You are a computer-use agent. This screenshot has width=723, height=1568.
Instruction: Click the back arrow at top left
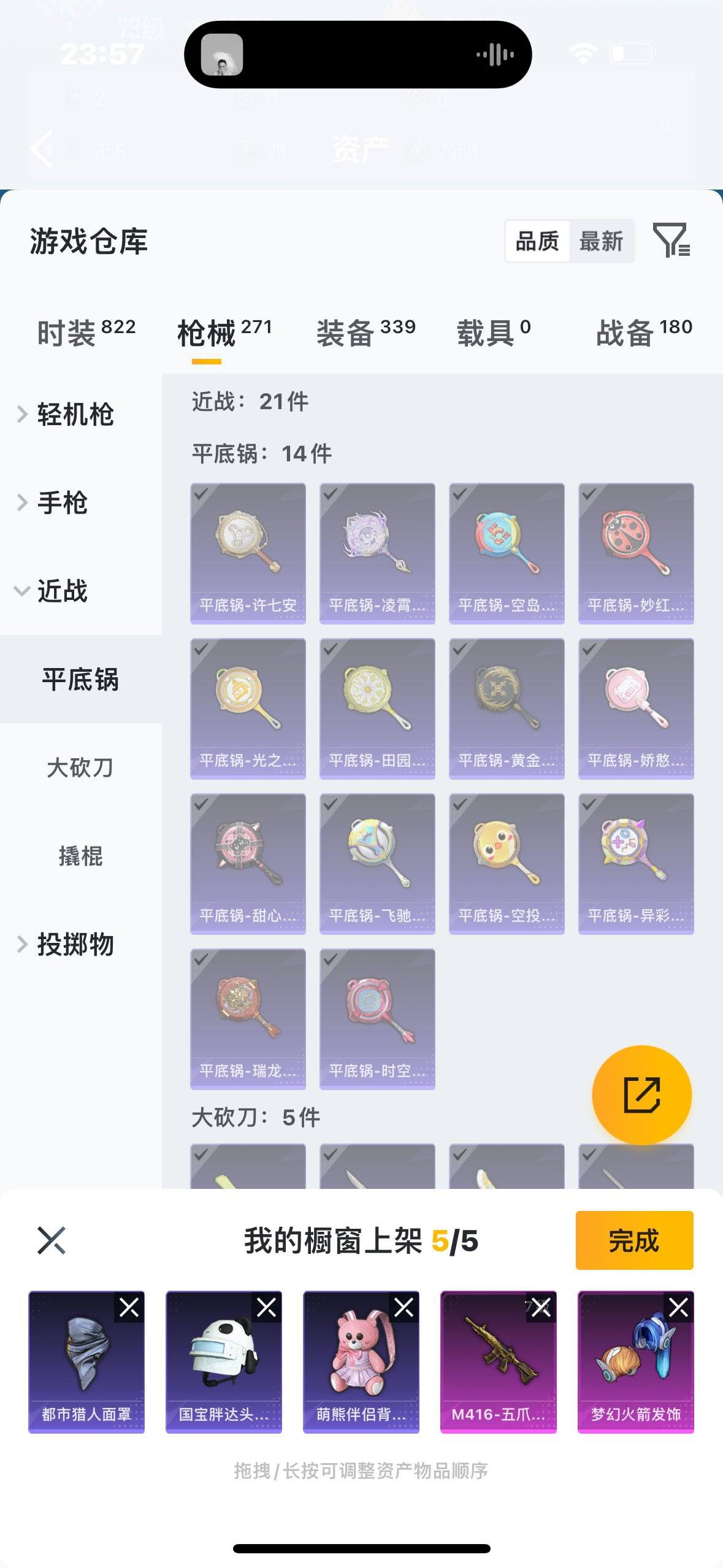(40, 149)
